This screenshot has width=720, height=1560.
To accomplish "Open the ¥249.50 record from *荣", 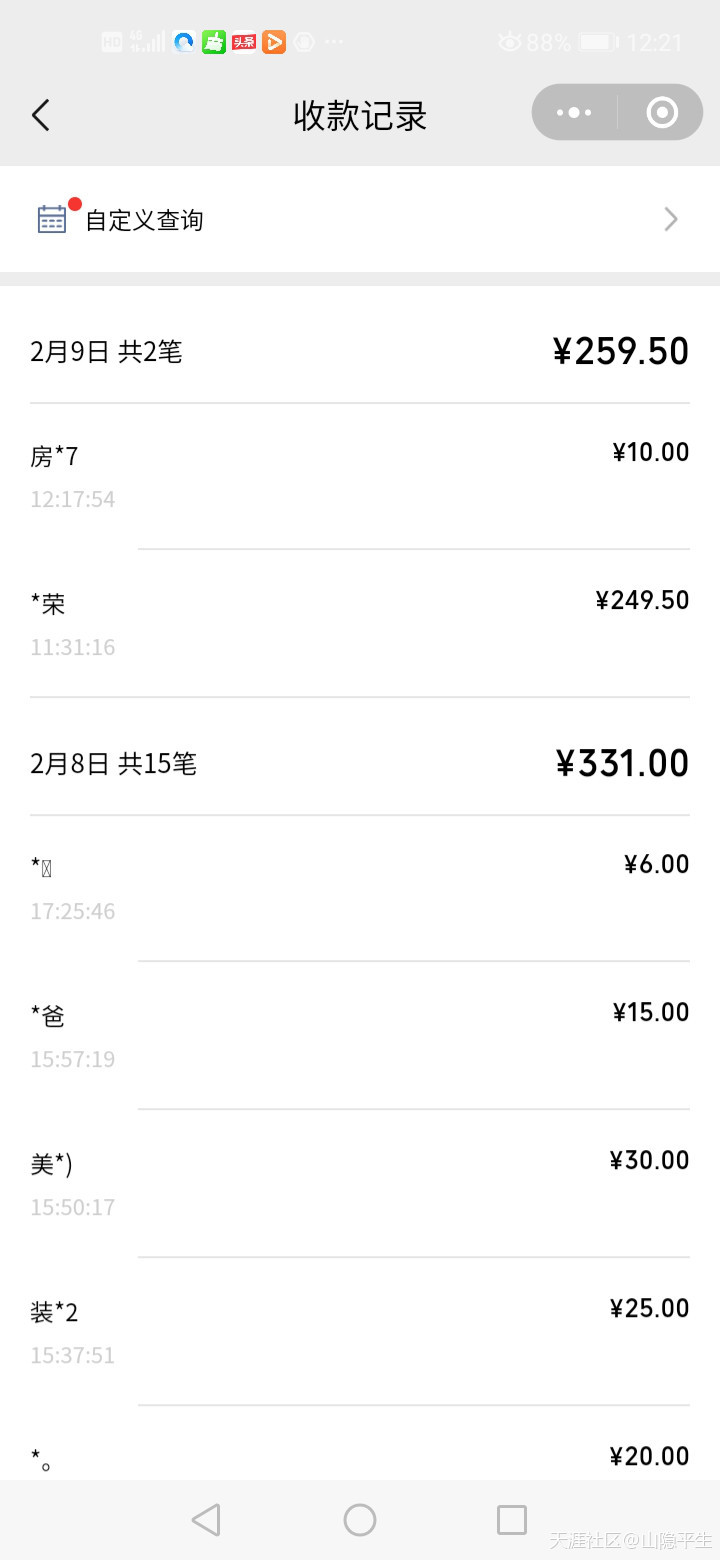I will click(360, 624).
